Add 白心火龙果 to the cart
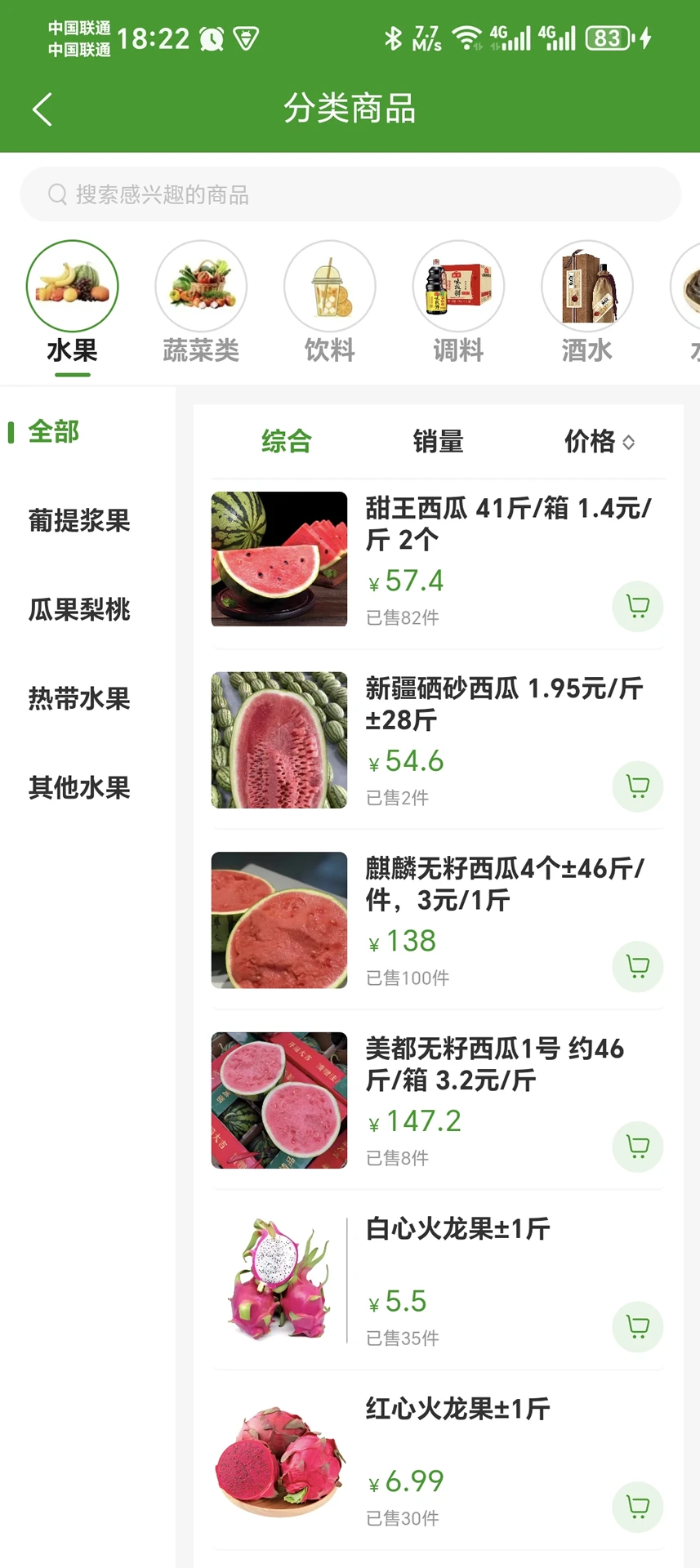700x1568 pixels. pyautogui.click(x=637, y=1326)
